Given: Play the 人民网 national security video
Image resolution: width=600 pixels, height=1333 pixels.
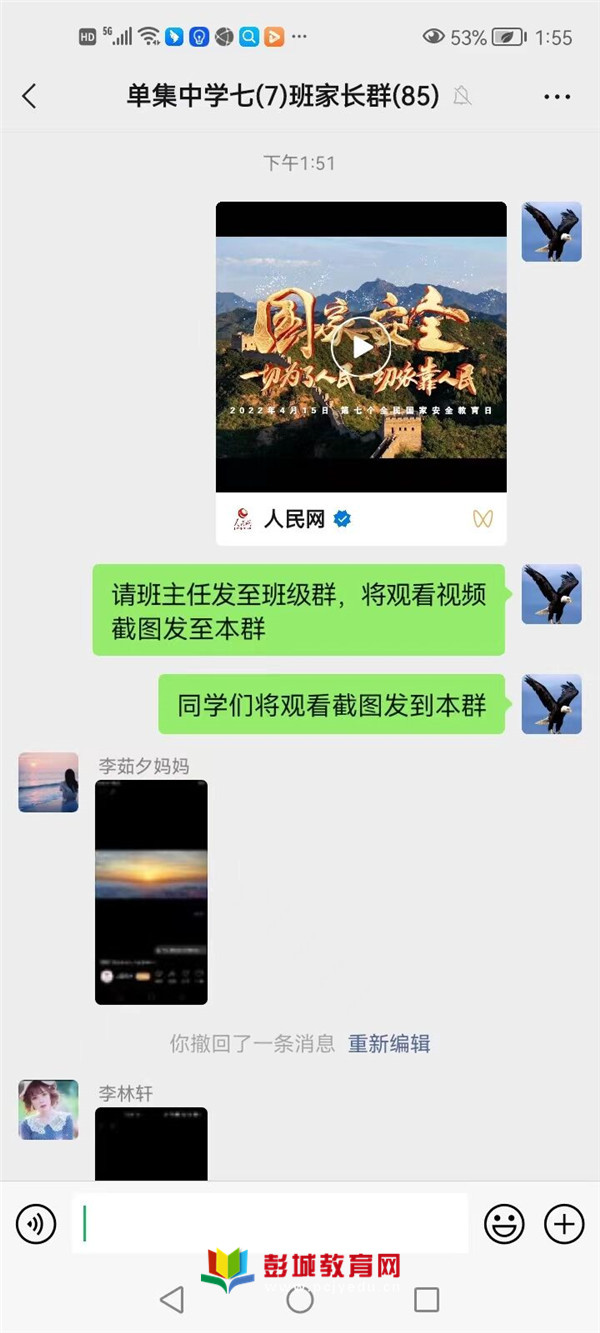Looking at the screenshot, I should pos(361,347).
